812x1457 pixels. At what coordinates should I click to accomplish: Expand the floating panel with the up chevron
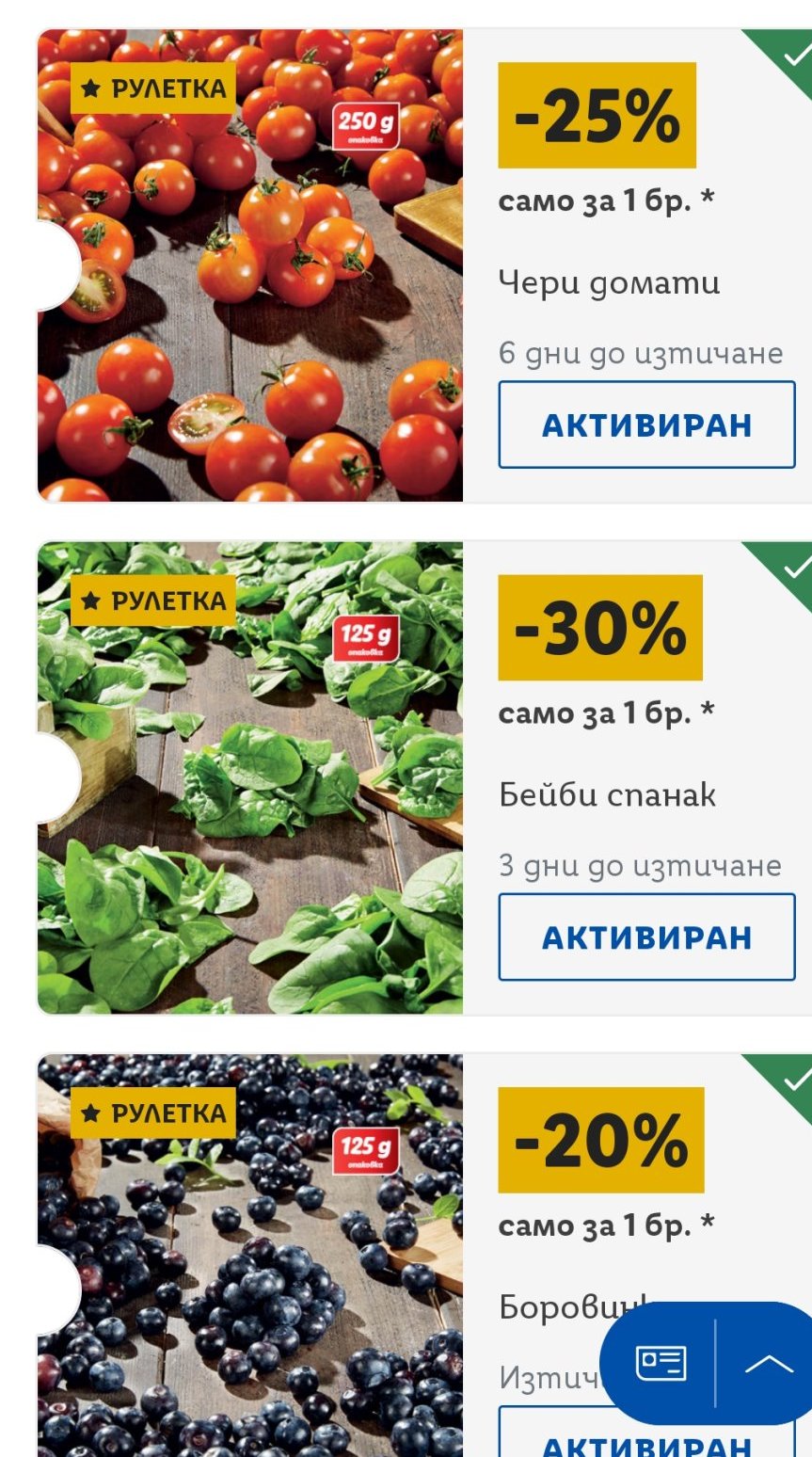(768, 1362)
